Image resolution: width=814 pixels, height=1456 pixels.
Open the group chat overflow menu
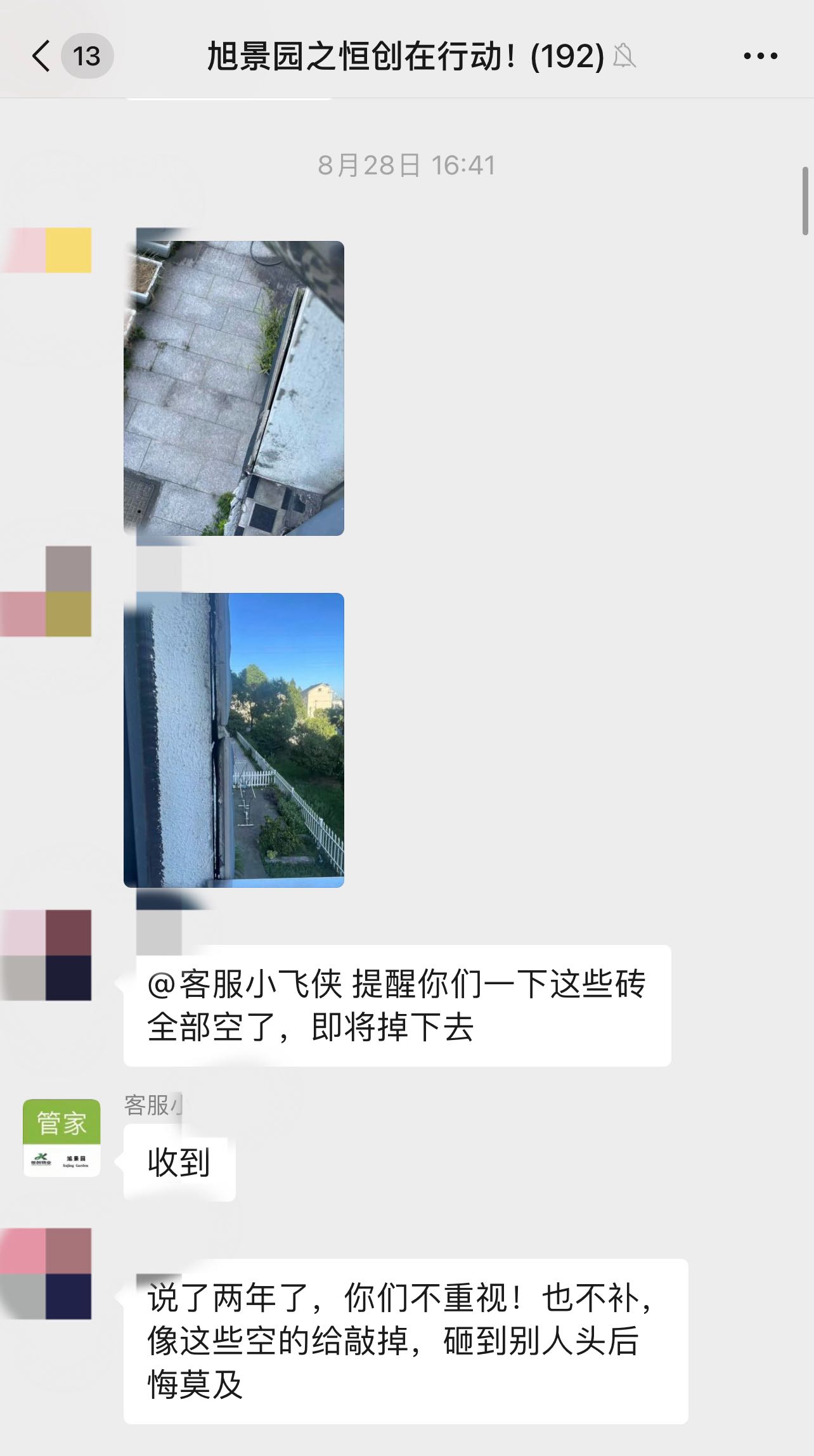click(x=760, y=56)
